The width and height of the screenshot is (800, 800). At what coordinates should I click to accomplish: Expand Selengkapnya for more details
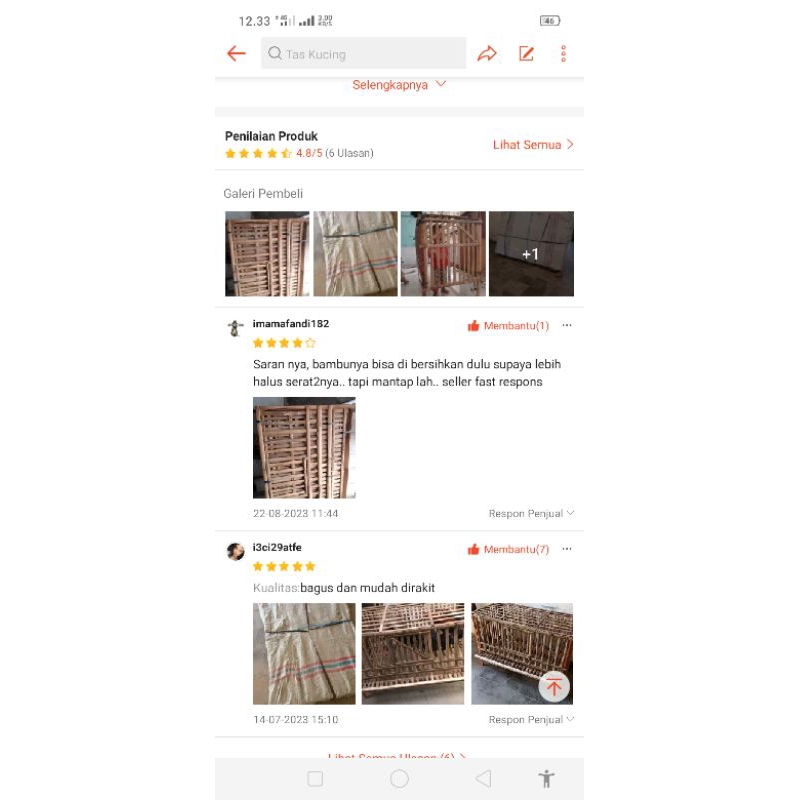(x=399, y=85)
